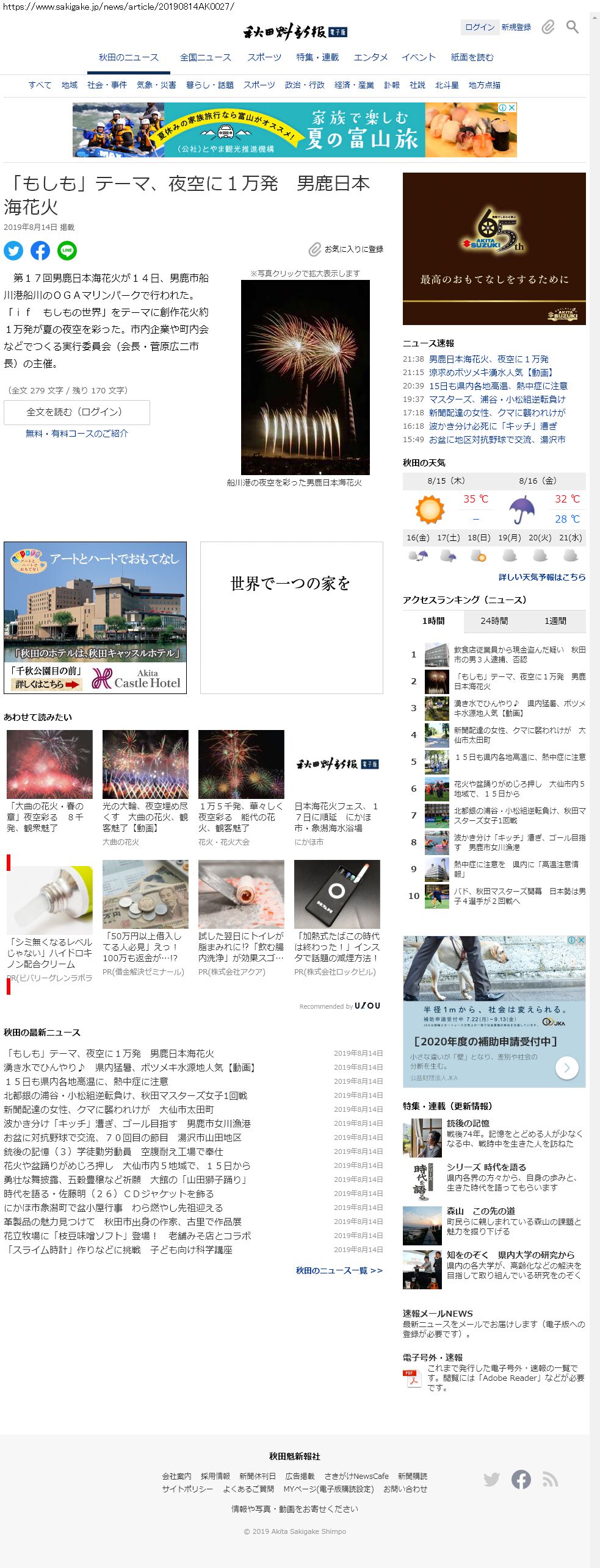Switch to 全国ニュース section

205,57
